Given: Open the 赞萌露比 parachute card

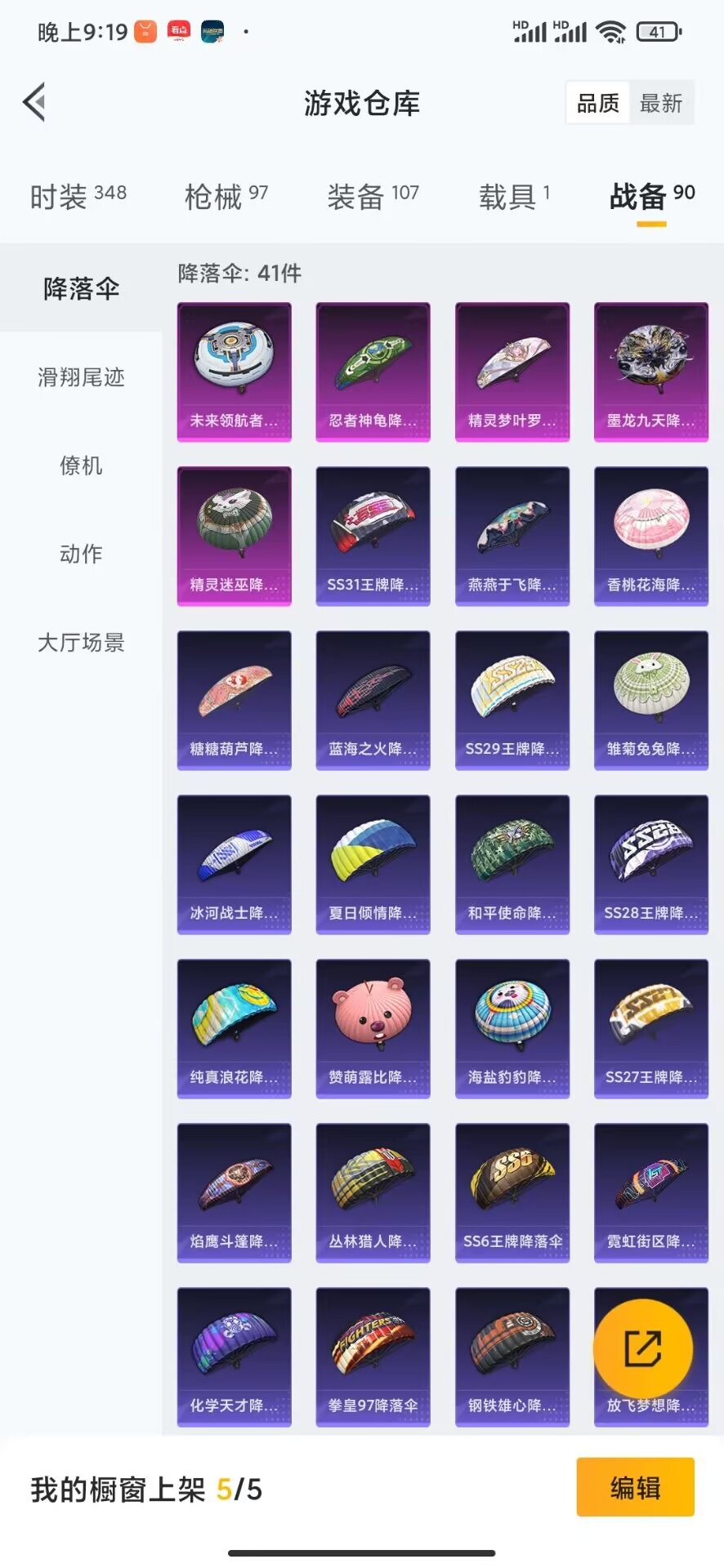Looking at the screenshot, I should click(373, 1029).
